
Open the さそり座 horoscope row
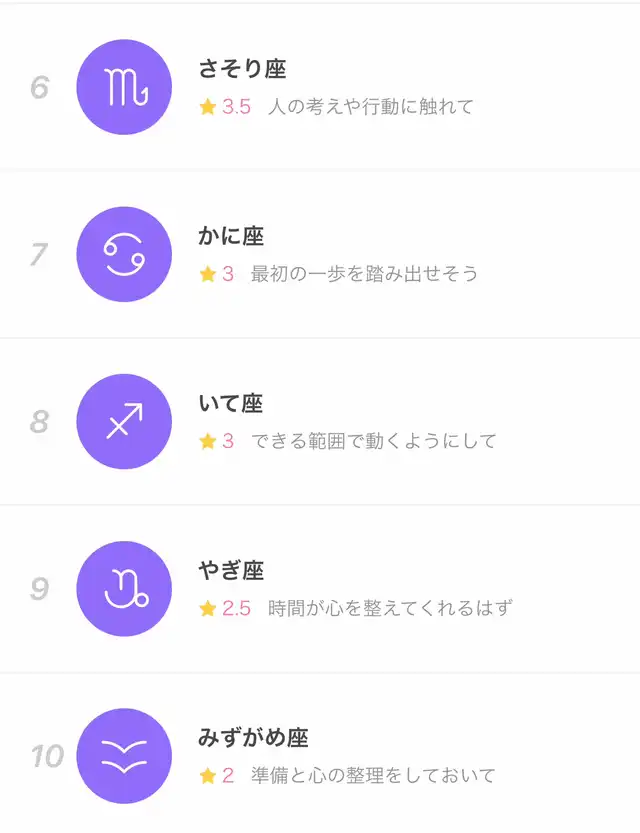click(x=320, y=88)
